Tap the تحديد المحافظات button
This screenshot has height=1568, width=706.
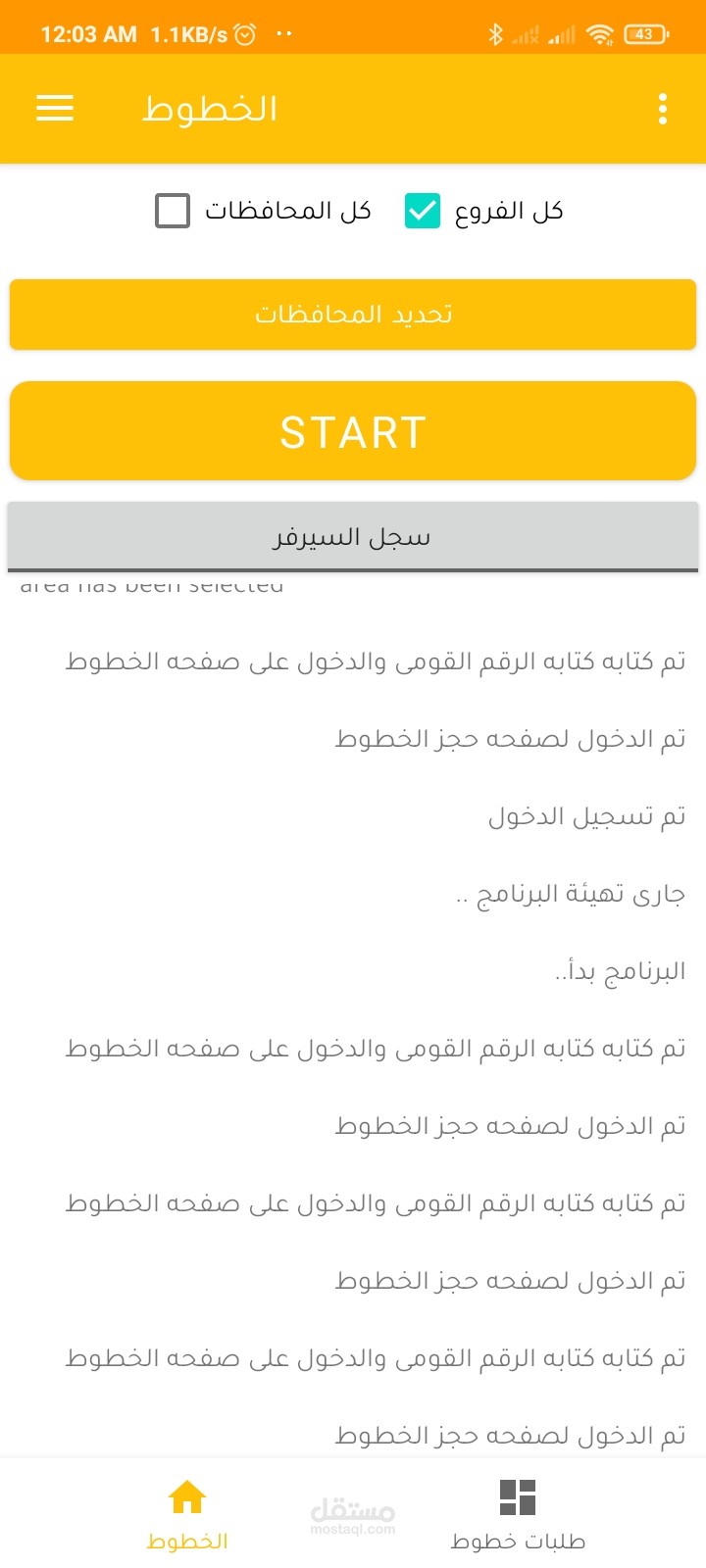(353, 315)
